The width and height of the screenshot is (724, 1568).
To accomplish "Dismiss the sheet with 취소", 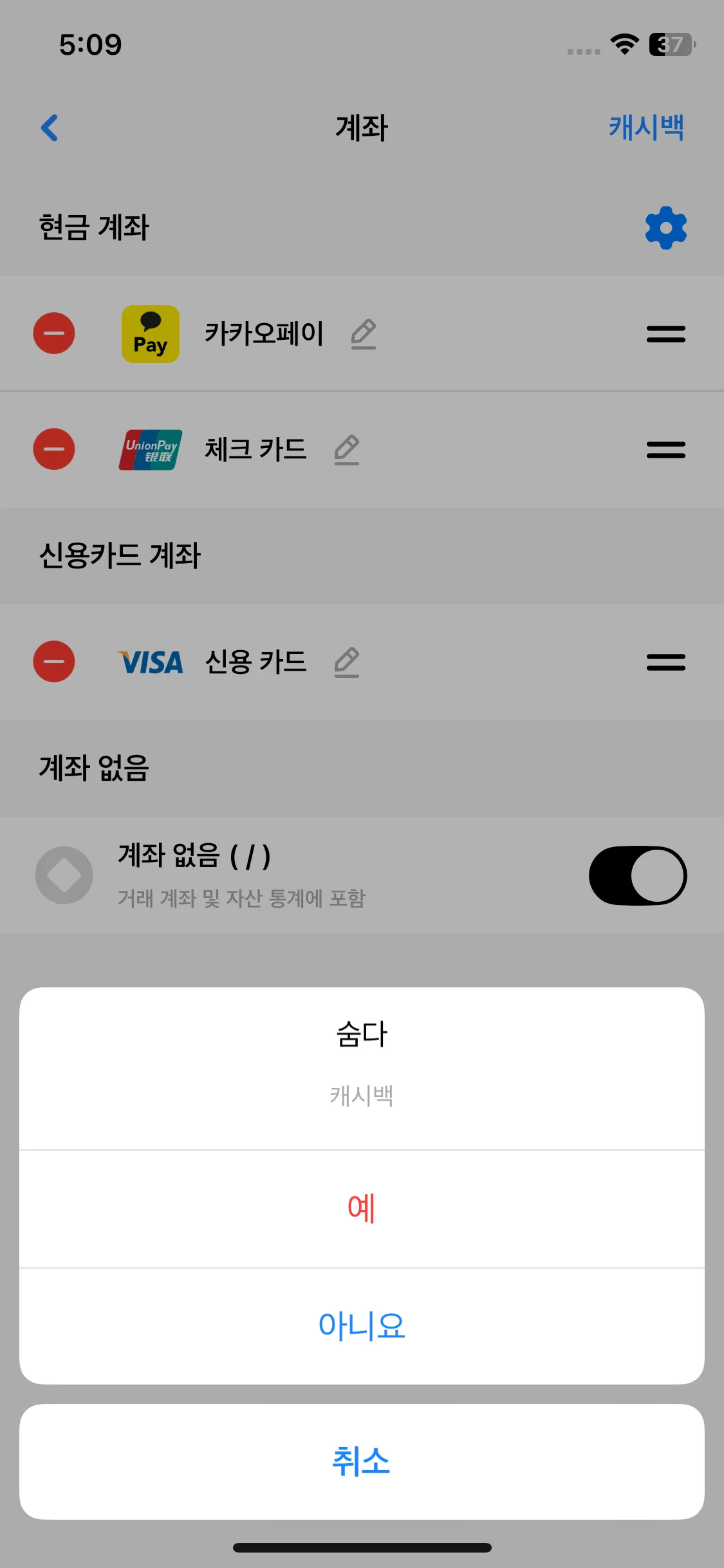I will click(x=362, y=1460).
